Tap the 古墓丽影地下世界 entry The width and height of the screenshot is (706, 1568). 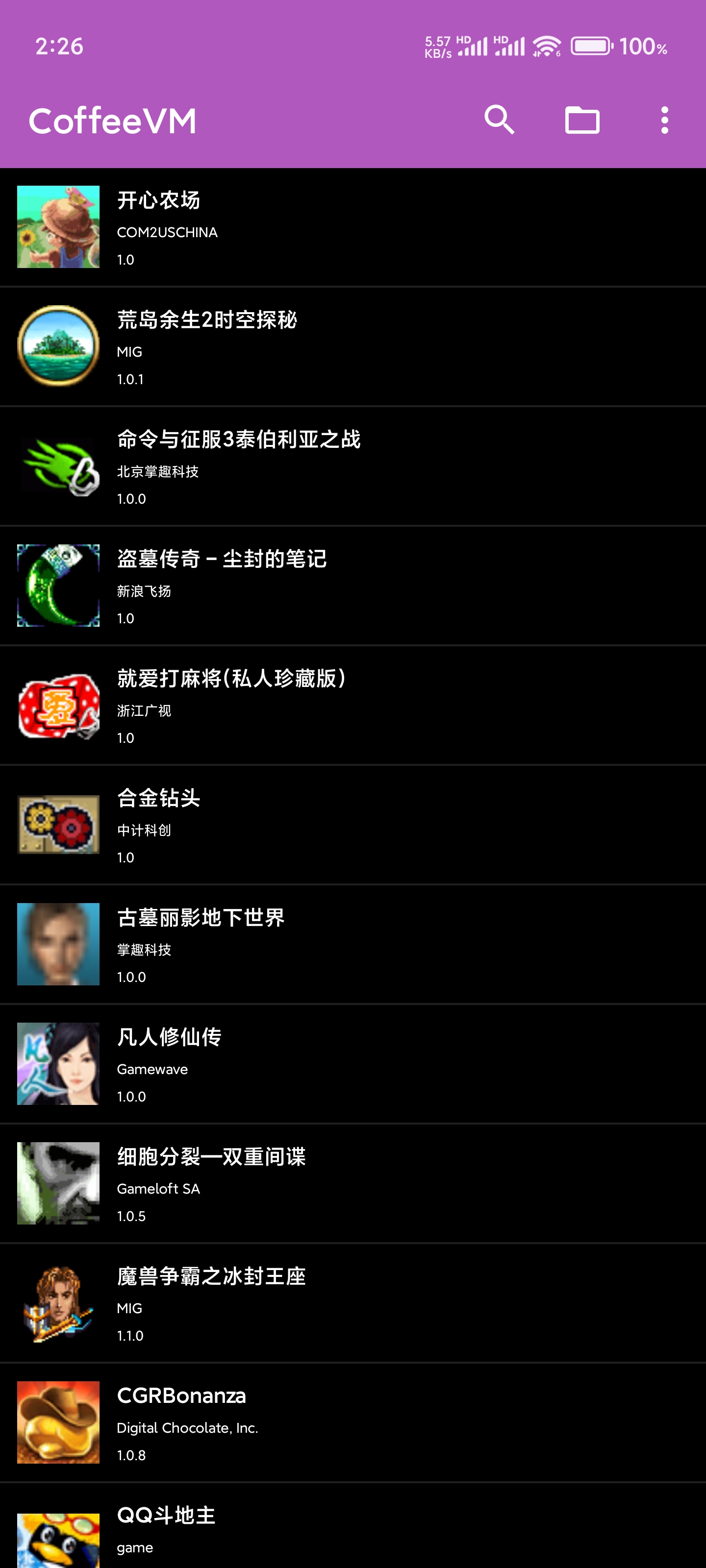(353, 944)
